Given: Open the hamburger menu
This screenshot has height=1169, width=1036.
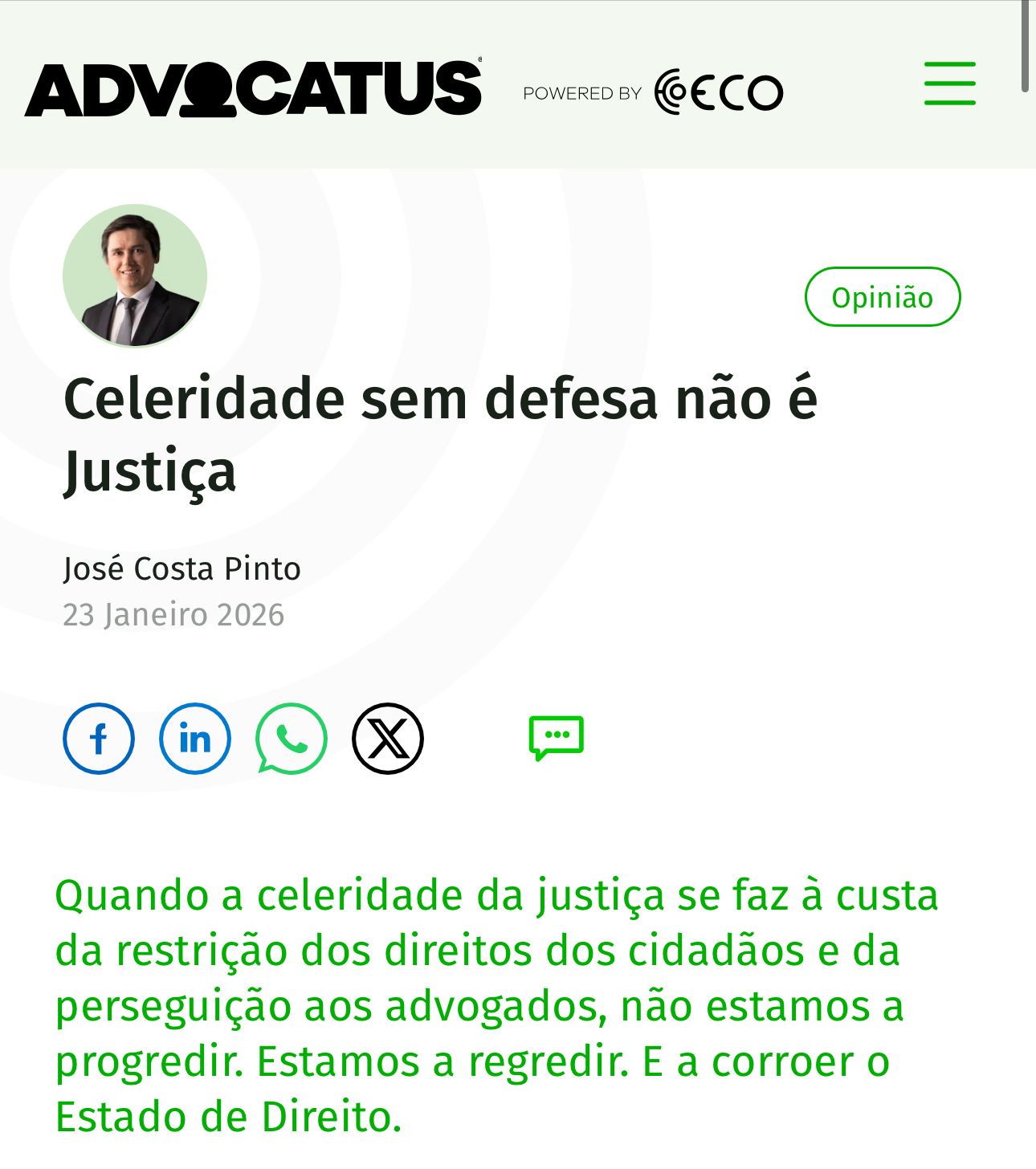Looking at the screenshot, I should point(949,83).
